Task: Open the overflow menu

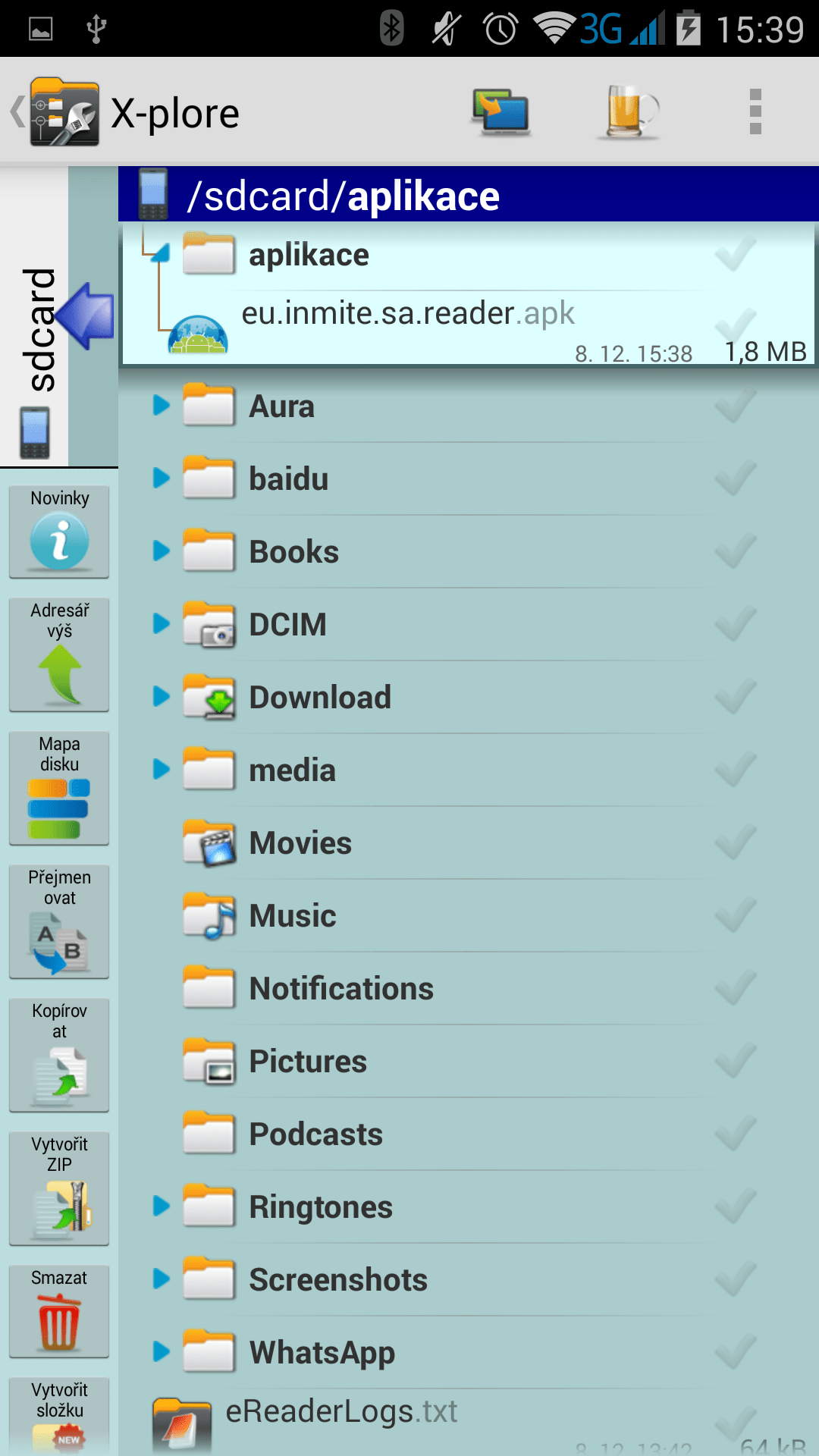Action: (755, 112)
